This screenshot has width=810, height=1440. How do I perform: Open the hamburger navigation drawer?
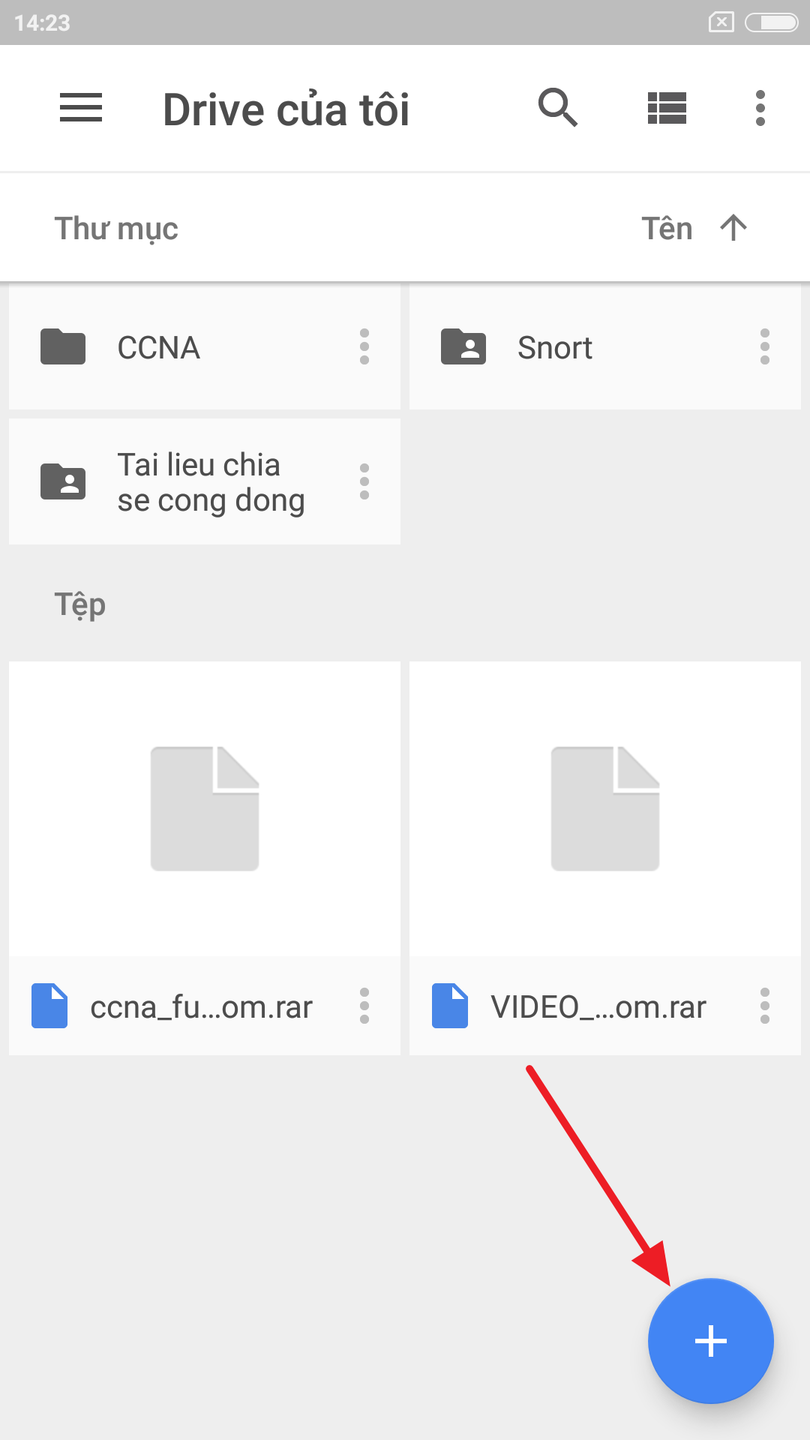click(x=81, y=108)
